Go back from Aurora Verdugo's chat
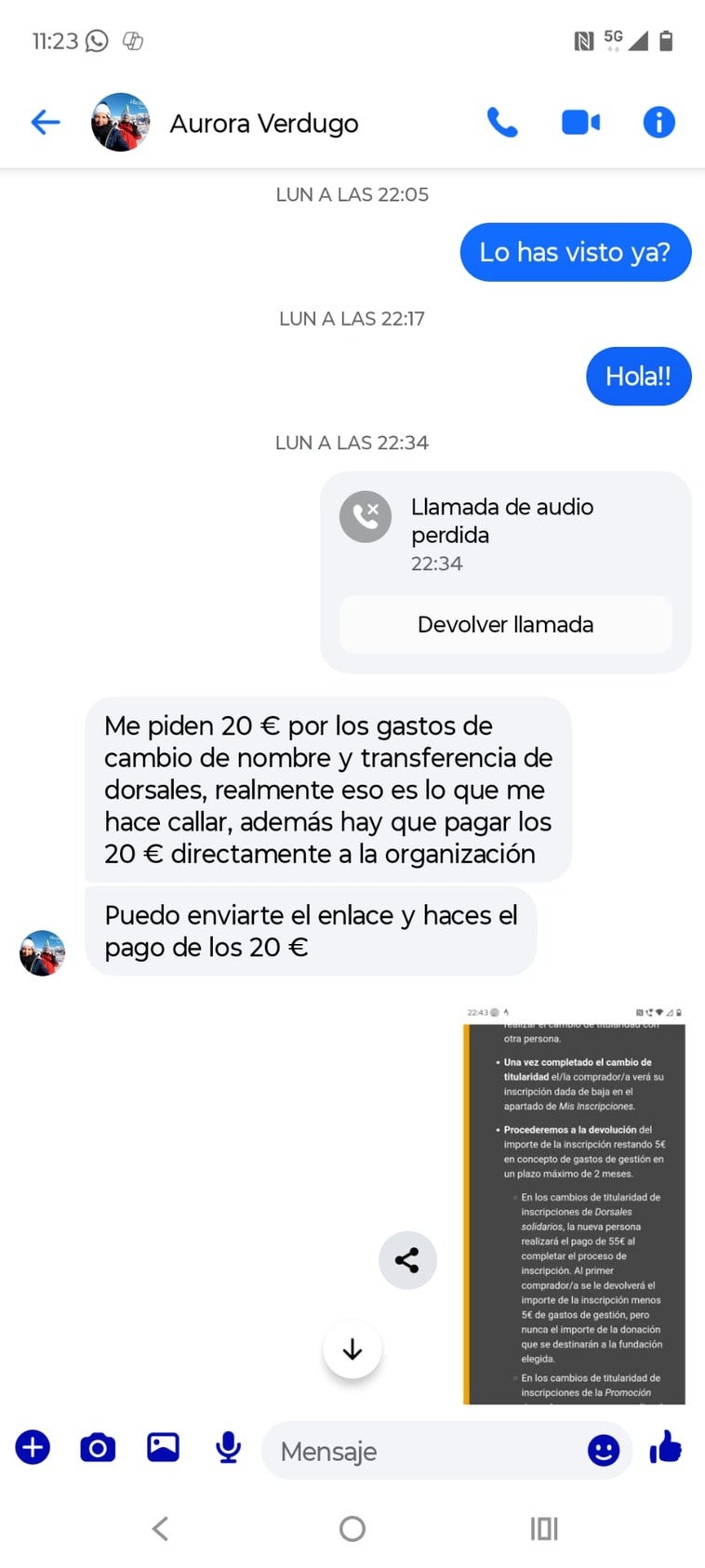This screenshot has height=1568, width=705. click(45, 122)
